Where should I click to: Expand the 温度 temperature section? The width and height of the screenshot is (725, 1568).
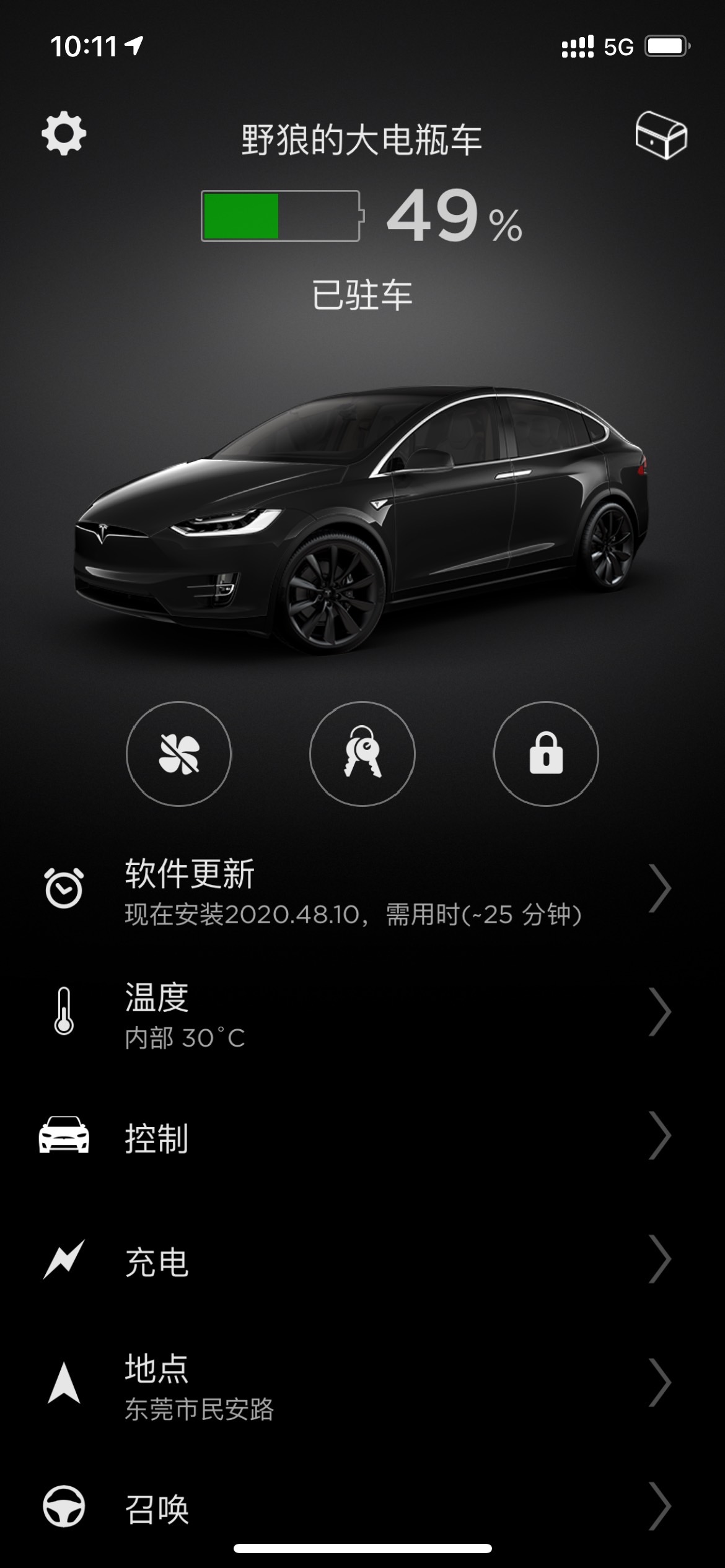point(362,1019)
